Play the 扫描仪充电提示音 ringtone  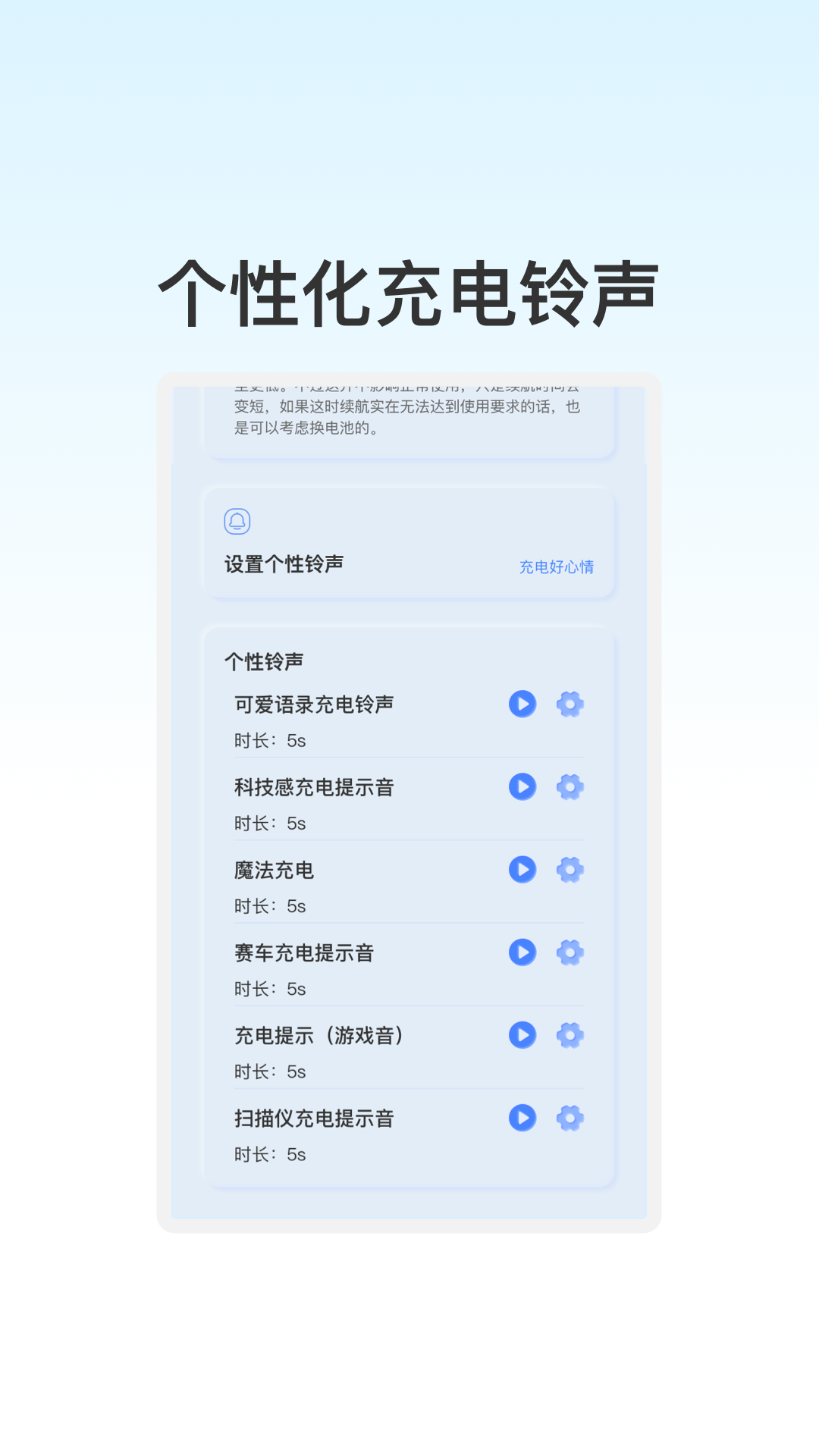[x=522, y=1118]
